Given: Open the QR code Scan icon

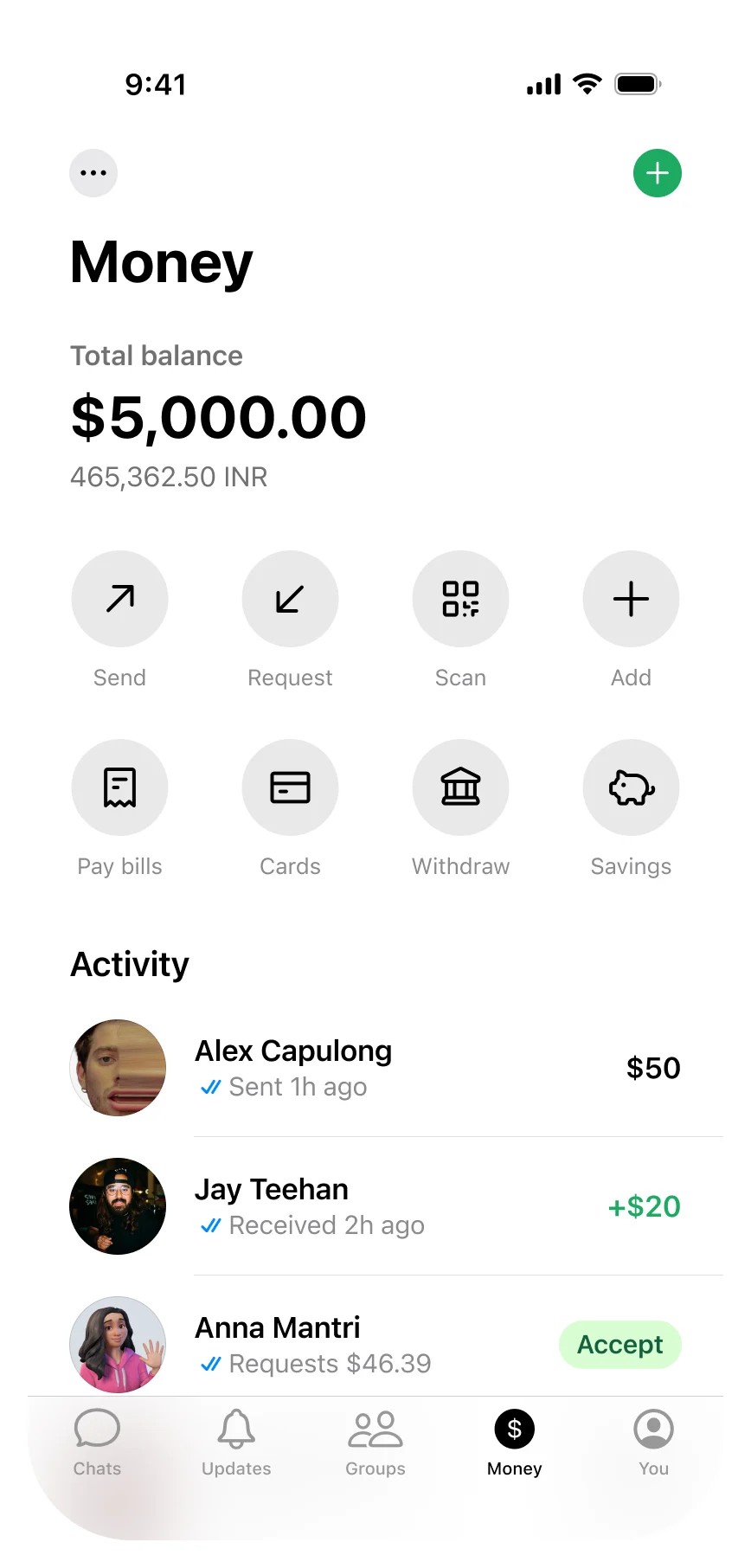Looking at the screenshot, I should (x=460, y=599).
